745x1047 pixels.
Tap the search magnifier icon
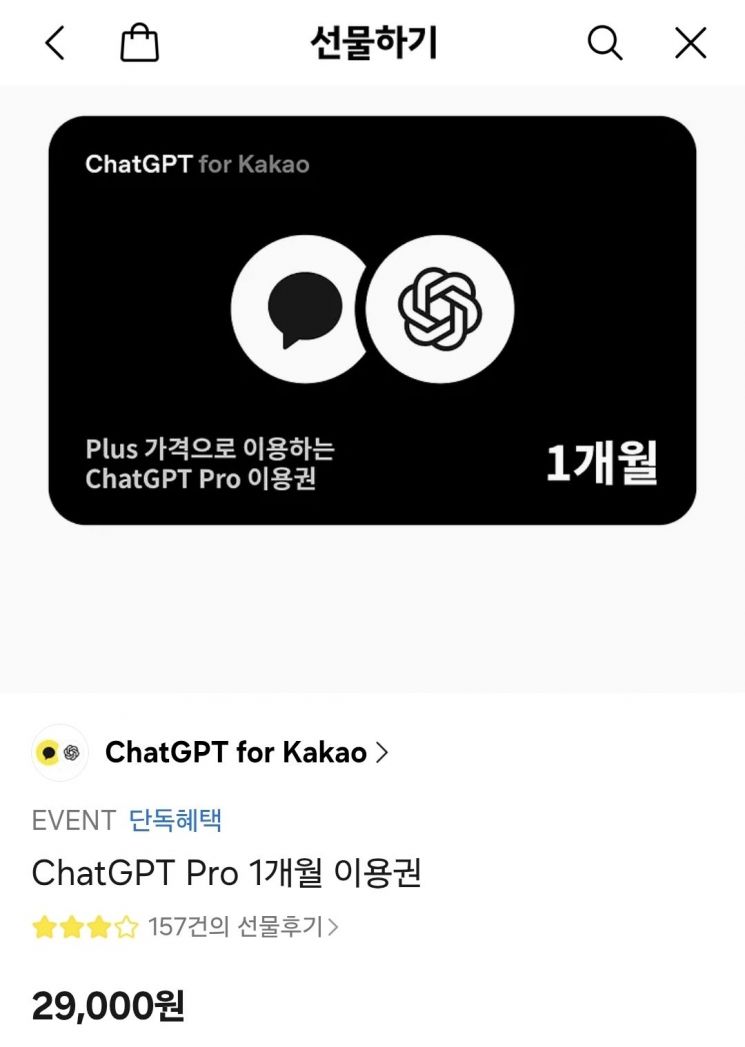click(x=604, y=43)
